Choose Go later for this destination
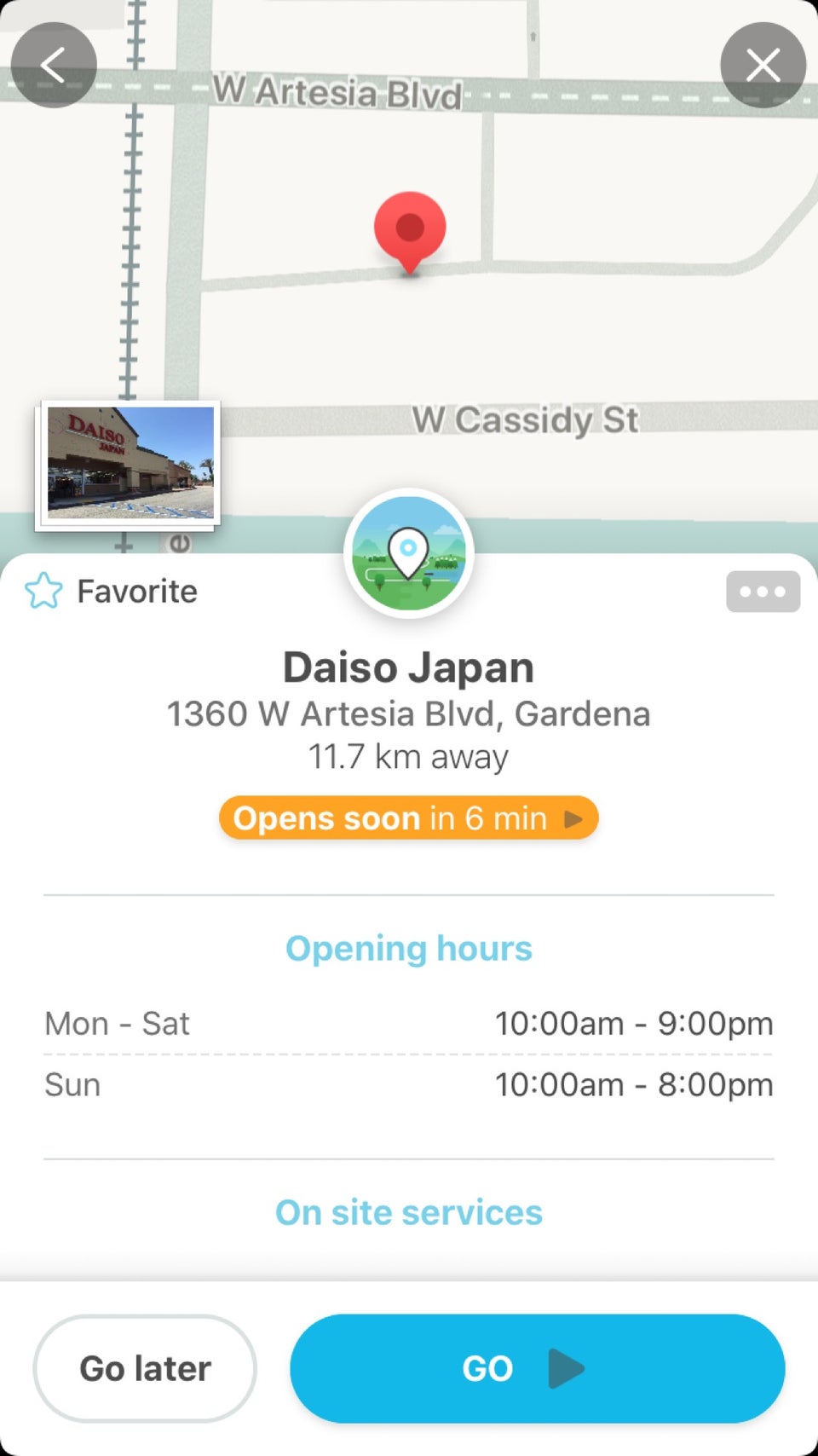The width and height of the screenshot is (818, 1456). pos(145,1368)
